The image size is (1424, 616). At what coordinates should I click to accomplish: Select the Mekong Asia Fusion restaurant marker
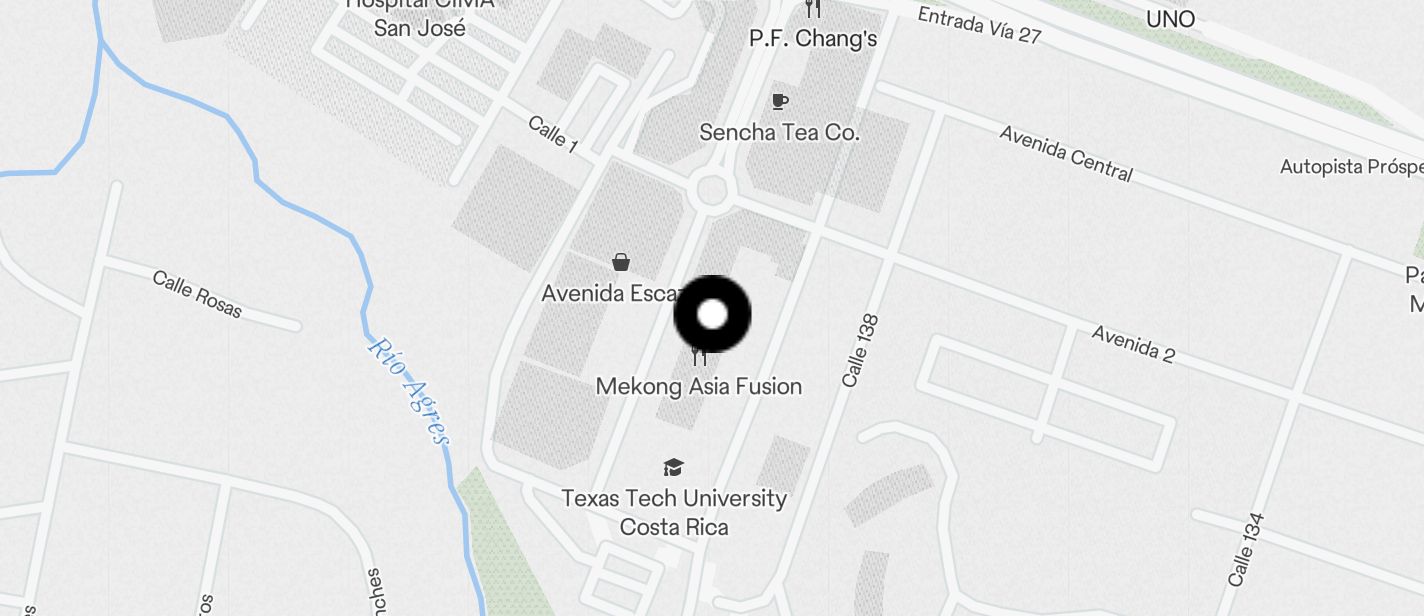click(700, 357)
